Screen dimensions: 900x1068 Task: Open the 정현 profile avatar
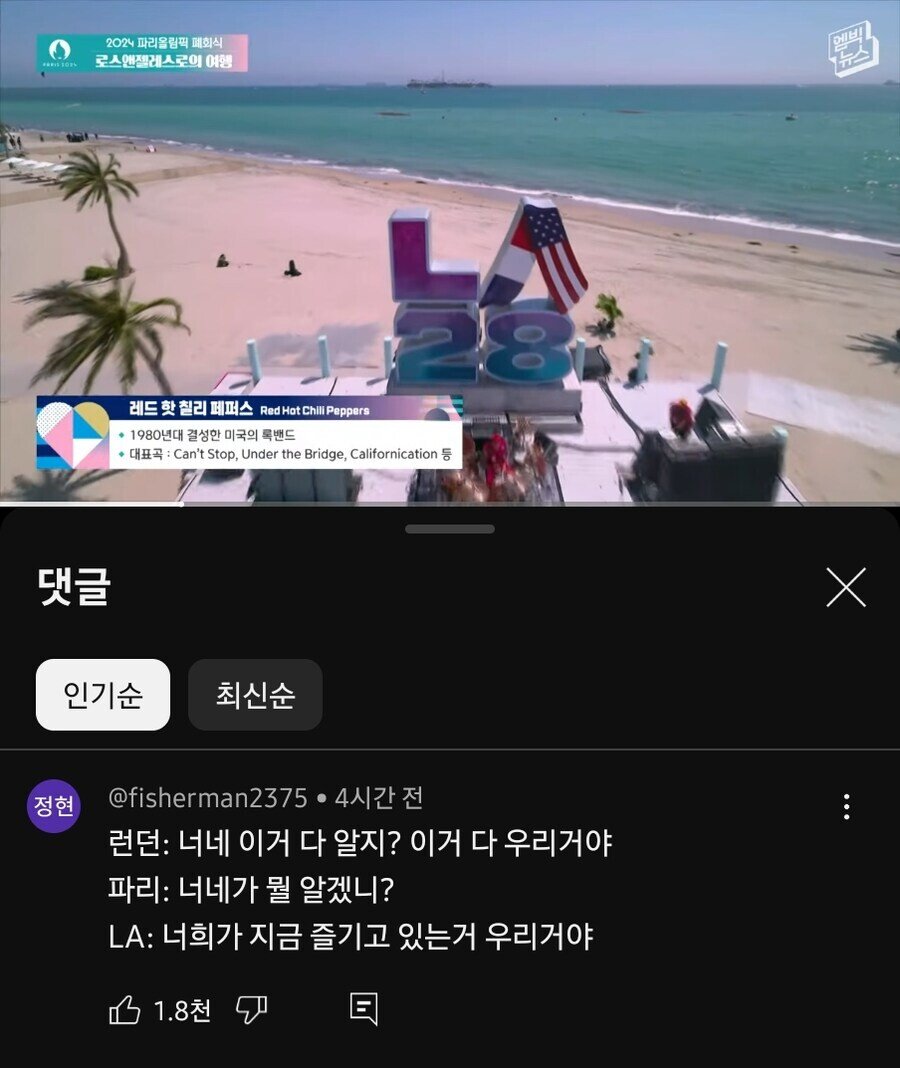click(x=53, y=806)
